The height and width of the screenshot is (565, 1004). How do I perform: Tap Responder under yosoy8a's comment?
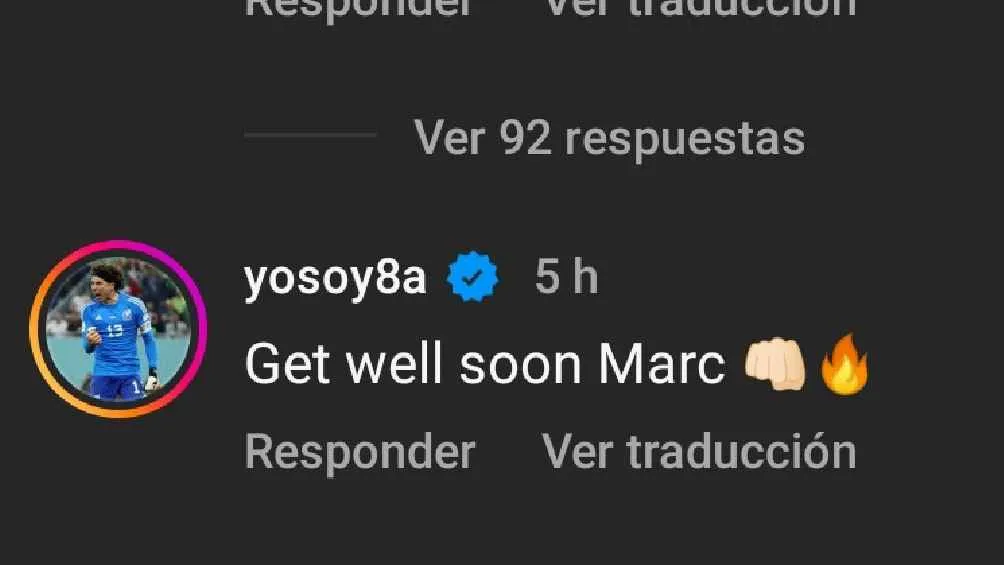[360, 452]
